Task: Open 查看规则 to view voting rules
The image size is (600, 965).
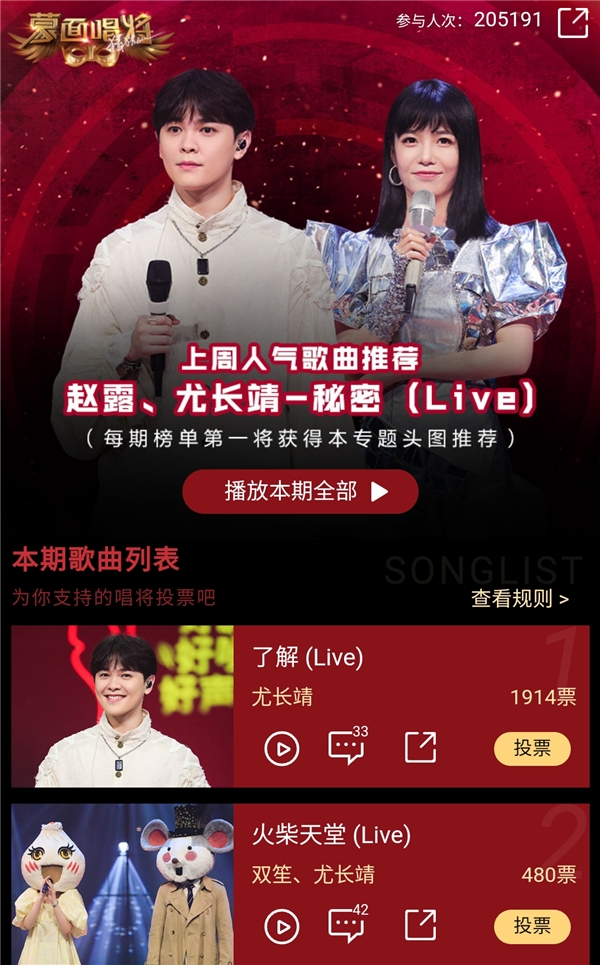Action: 520,599
